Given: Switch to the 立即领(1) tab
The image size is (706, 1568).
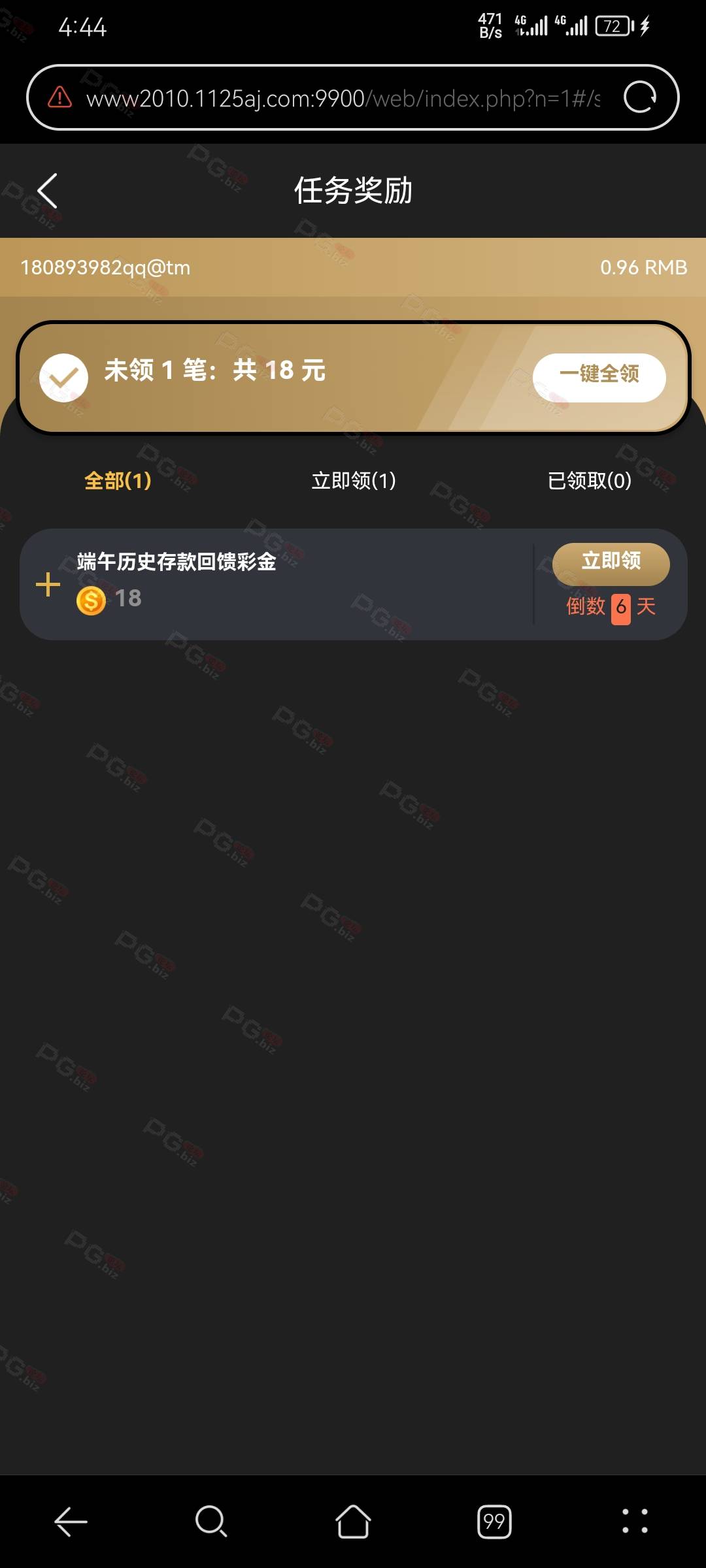Looking at the screenshot, I should pos(354,481).
